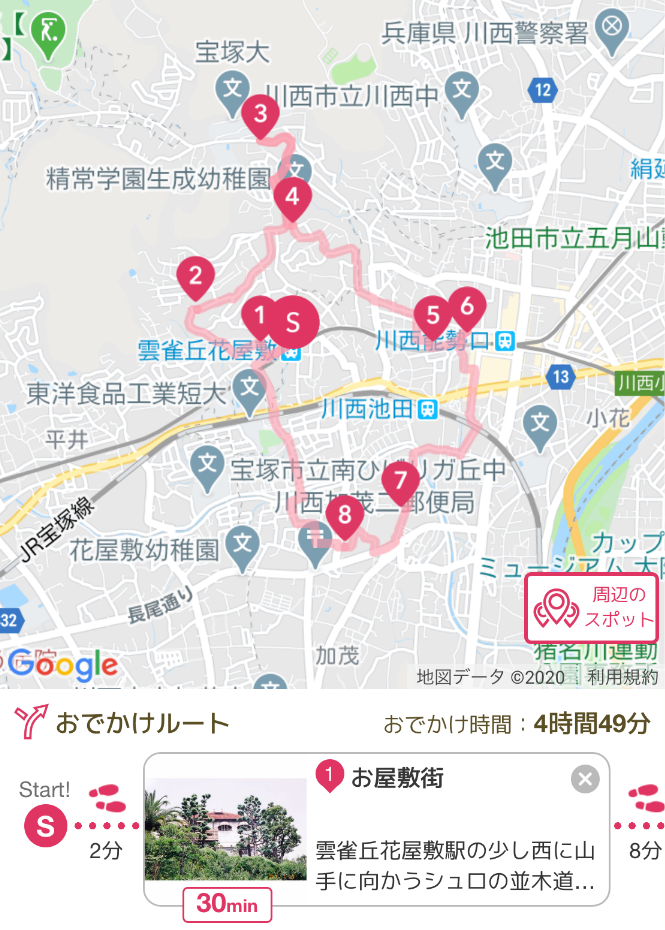
Task: Select the start marker S on map
Action: tap(293, 322)
